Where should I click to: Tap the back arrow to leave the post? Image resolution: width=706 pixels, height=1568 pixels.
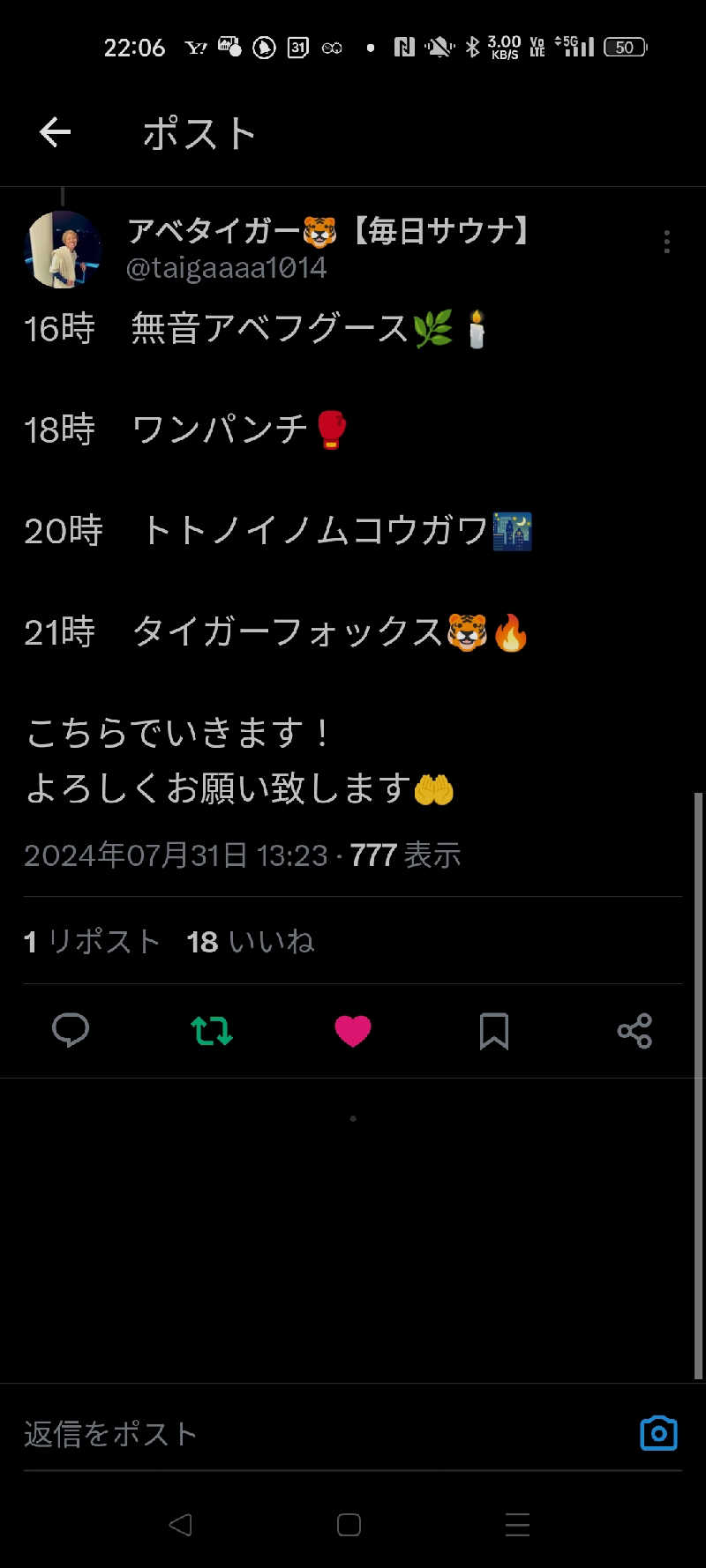pyautogui.click(x=55, y=131)
